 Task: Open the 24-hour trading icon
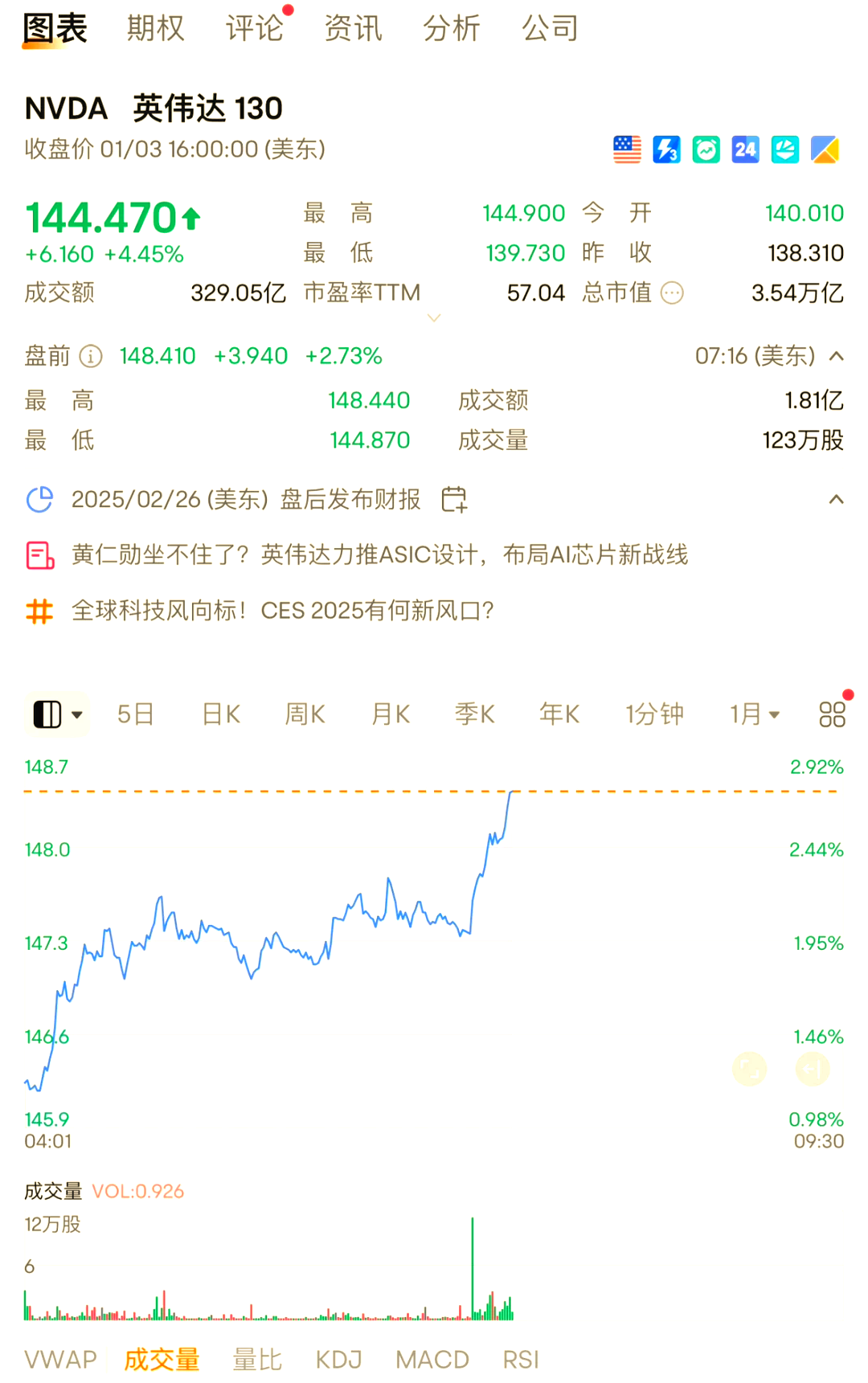coord(744,149)
